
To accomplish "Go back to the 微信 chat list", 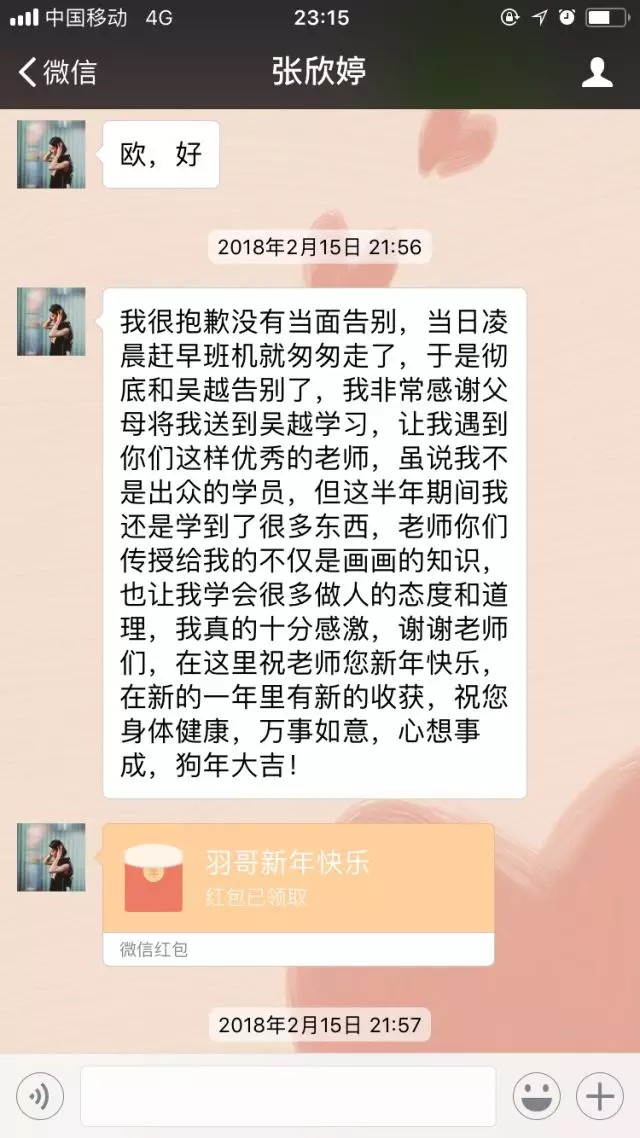I will [57, 72].
